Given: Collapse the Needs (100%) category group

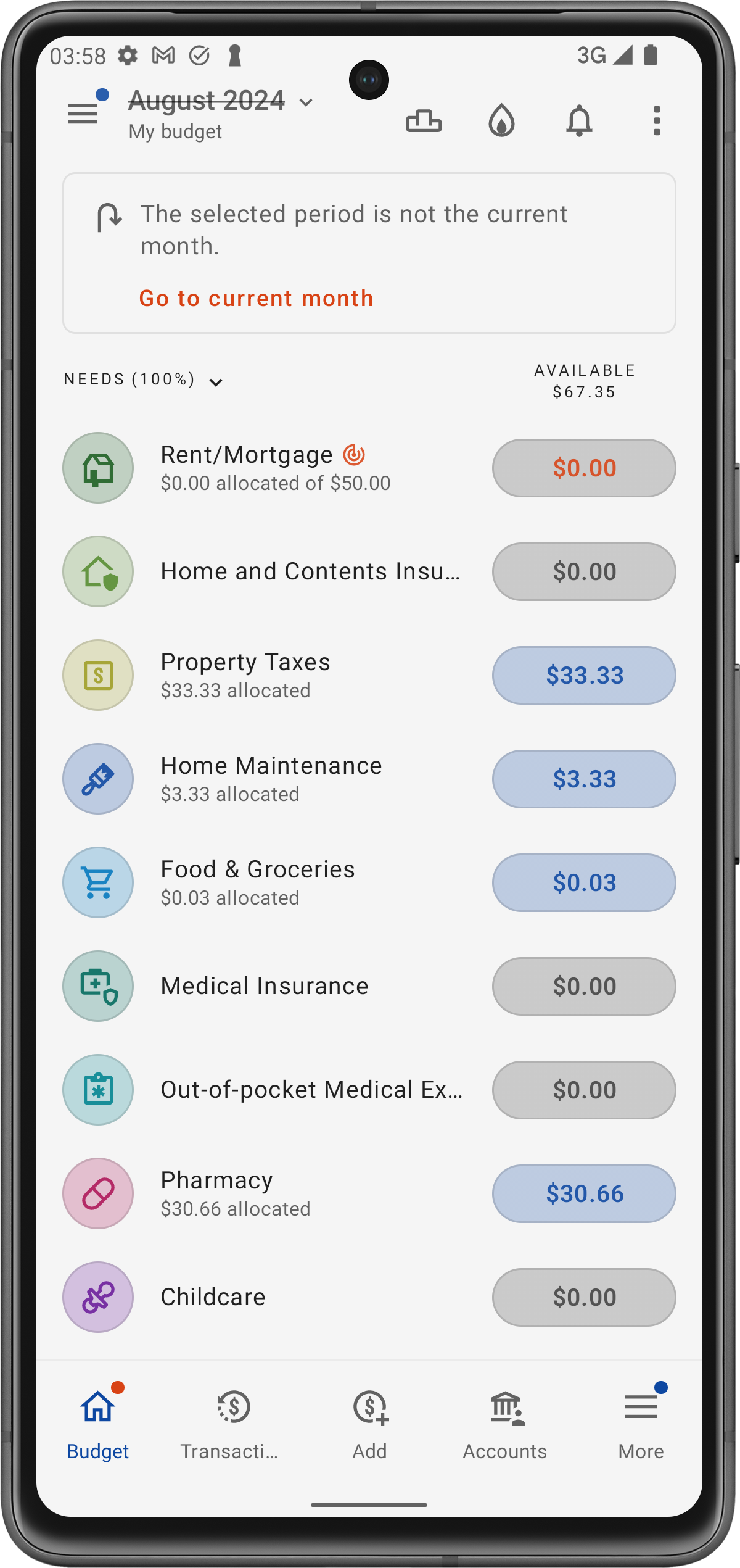Looking at the screenshot, I should coord(215,383).
